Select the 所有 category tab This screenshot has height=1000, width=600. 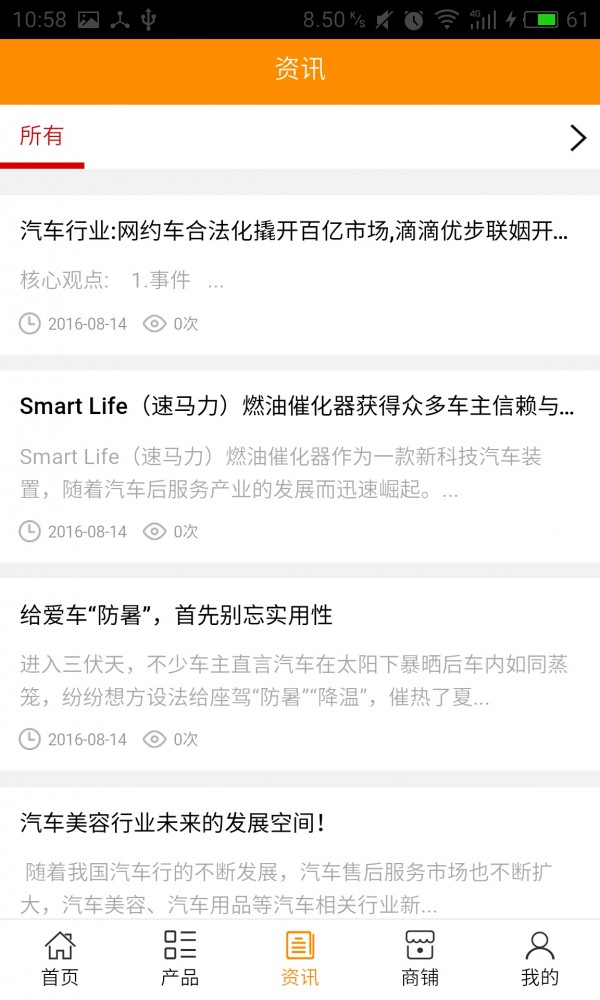coord(42,137)
